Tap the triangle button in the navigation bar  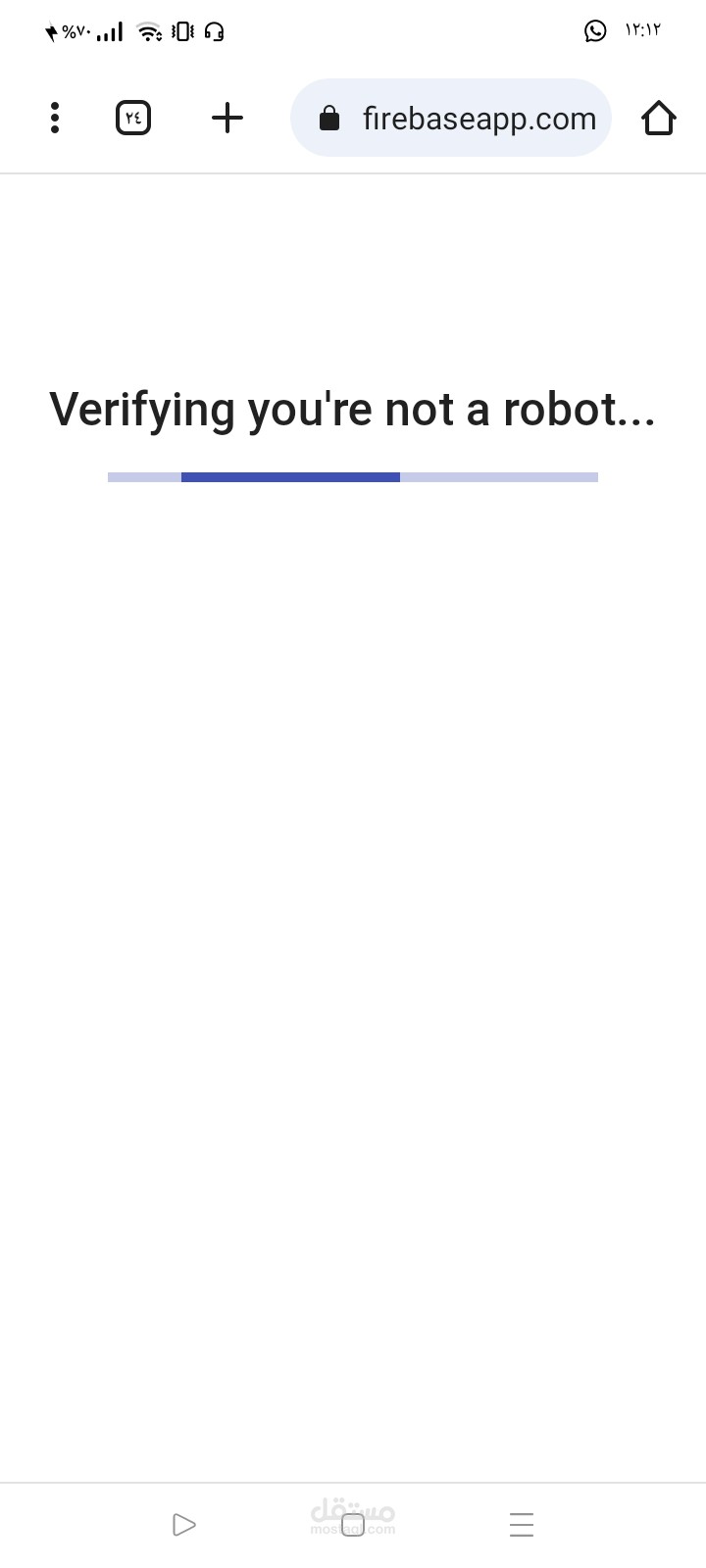click(183, 1525)
